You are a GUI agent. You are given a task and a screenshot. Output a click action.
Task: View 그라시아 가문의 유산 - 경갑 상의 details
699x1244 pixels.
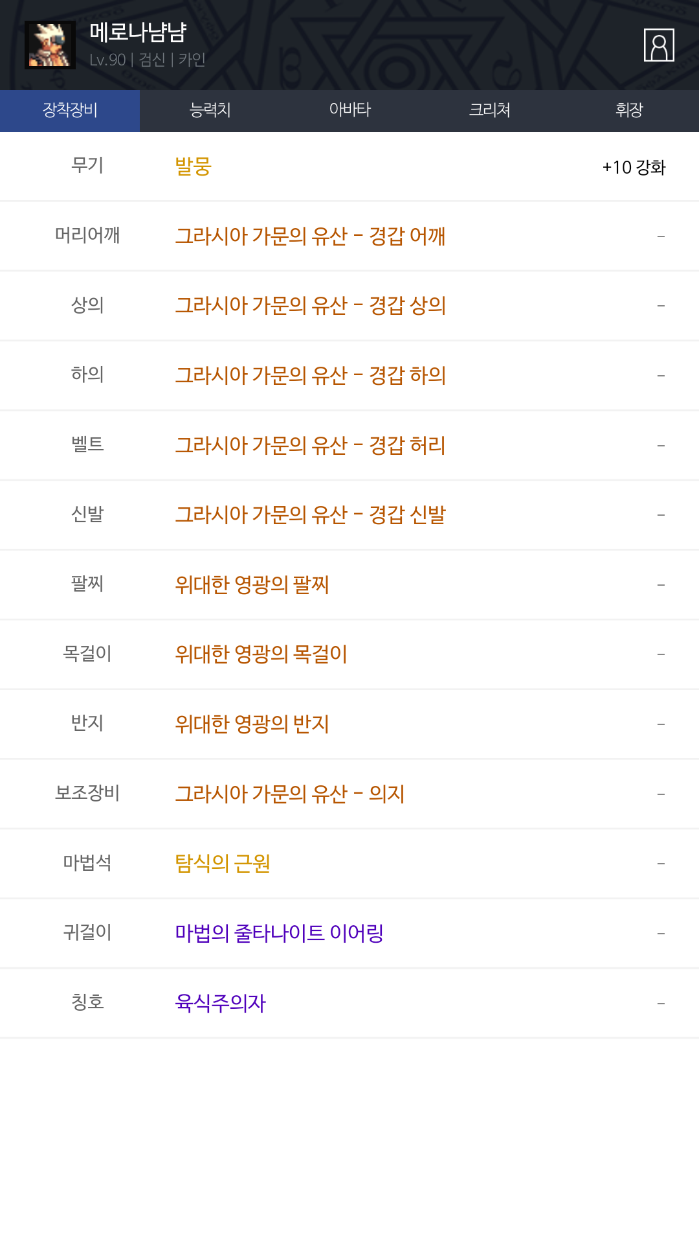point(310,306)
